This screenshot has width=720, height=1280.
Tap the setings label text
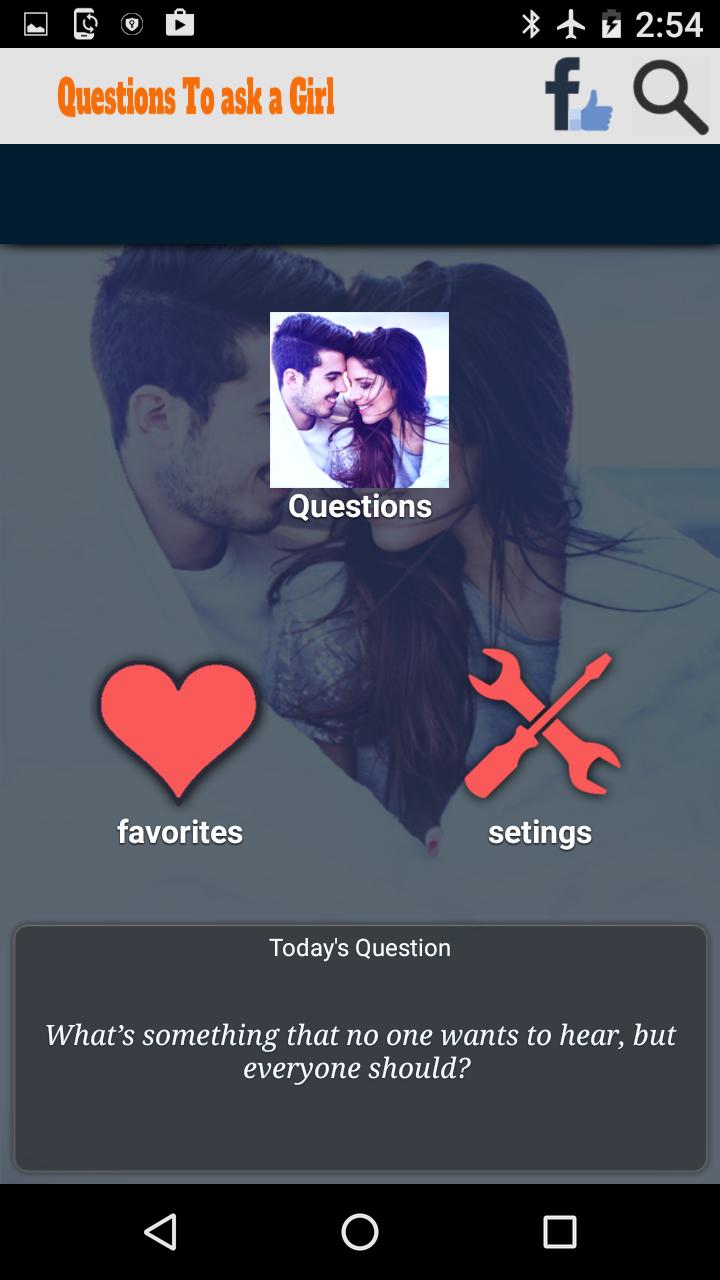tap(538, 830)
